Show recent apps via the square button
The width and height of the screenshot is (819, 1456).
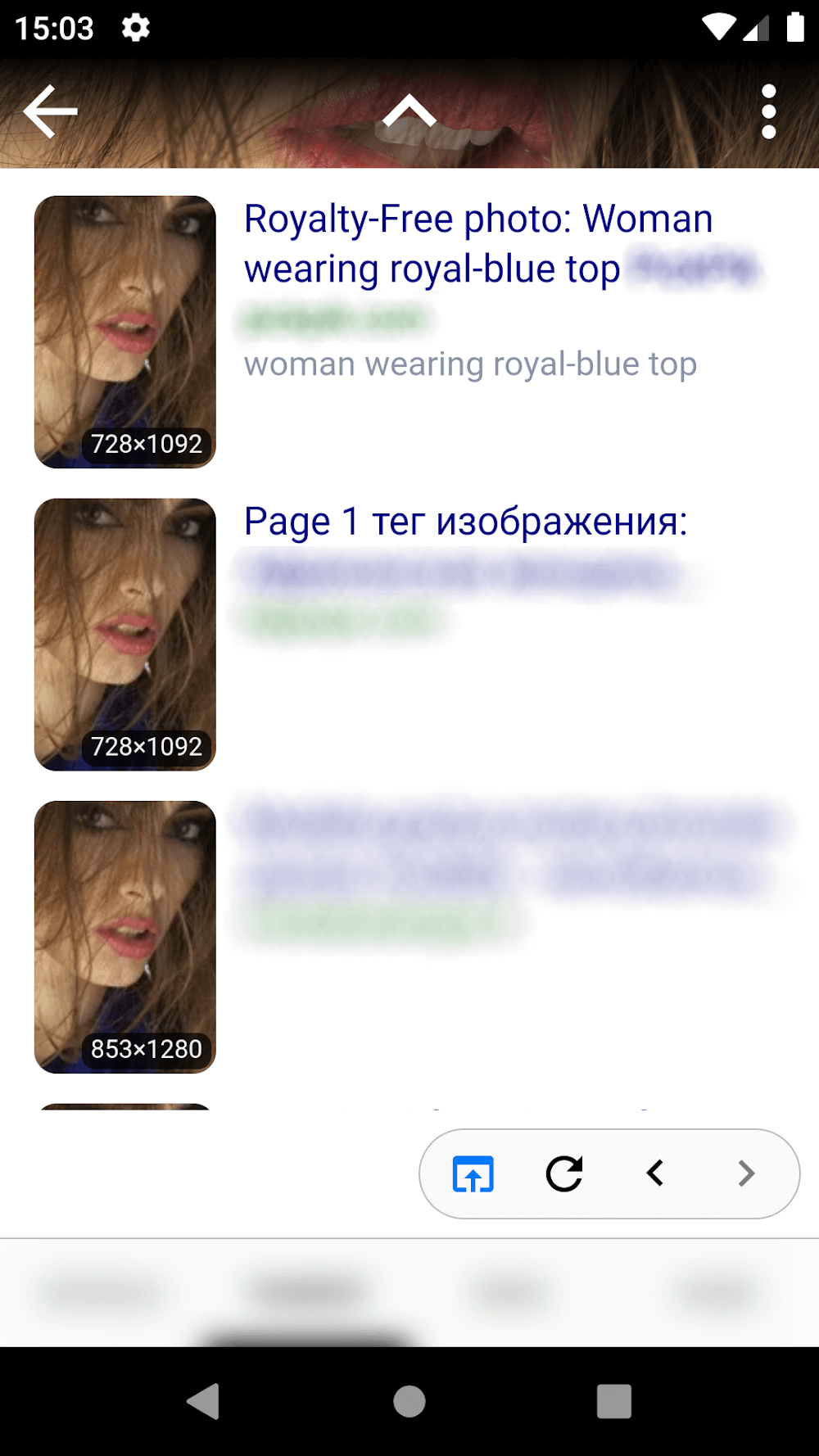[613, 1401]
